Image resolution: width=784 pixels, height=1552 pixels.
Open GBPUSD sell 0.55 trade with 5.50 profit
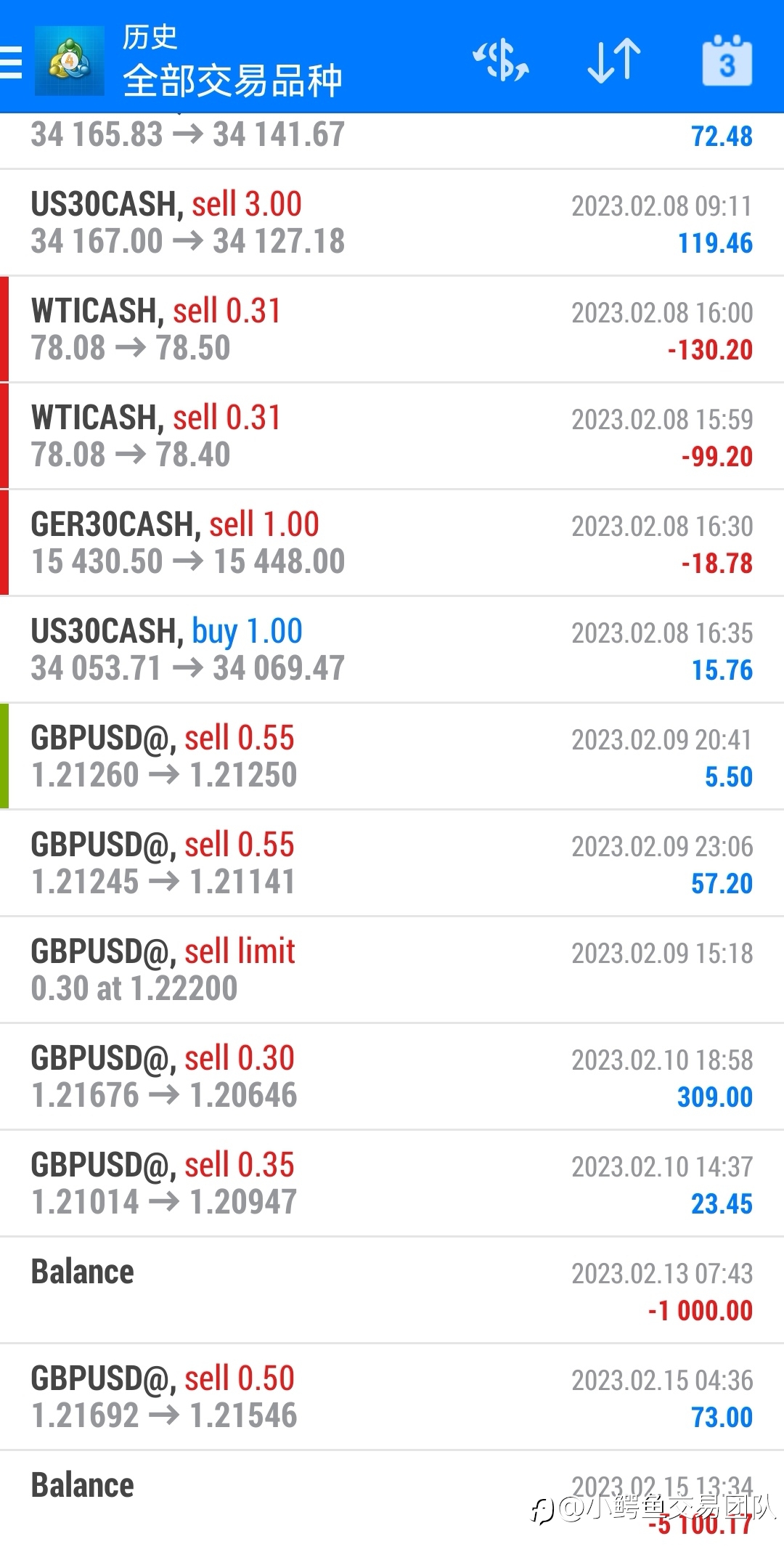[x=392, y=757]
